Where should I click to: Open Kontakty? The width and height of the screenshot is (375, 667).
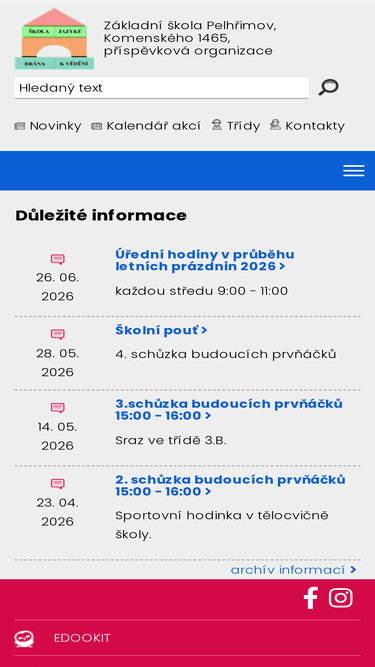pyautogui.click(x=307, y=126)
